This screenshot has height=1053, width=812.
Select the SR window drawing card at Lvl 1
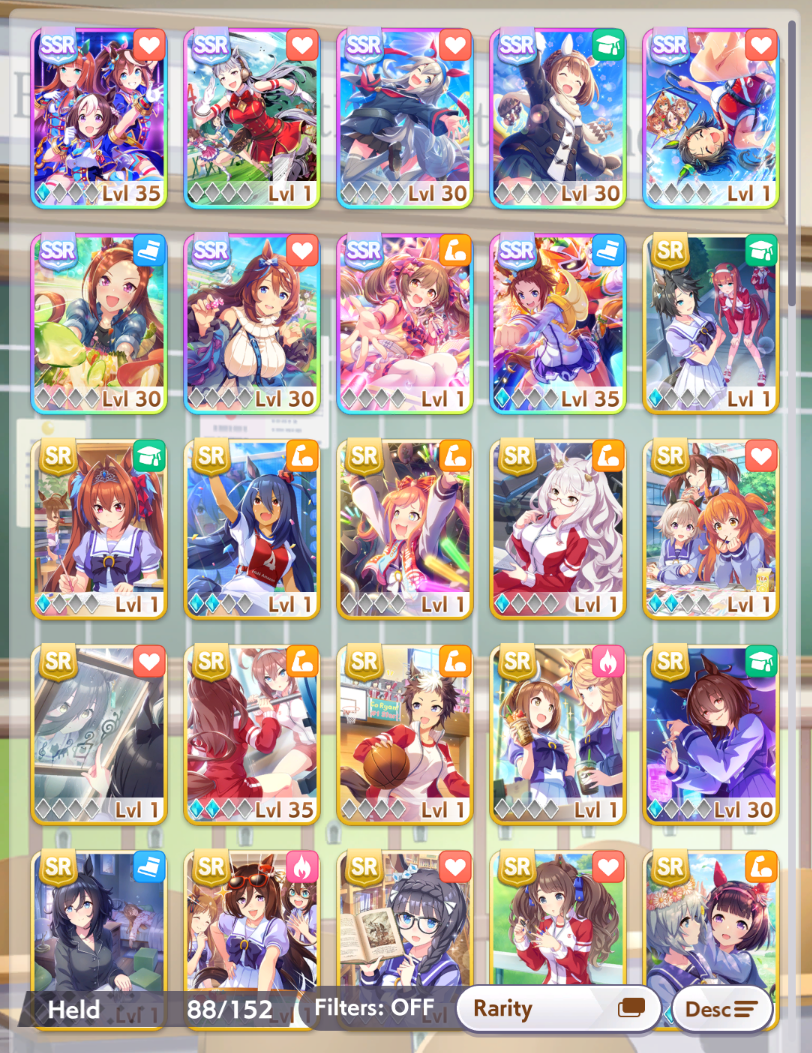pyautogui.click(x=99, y=735)
